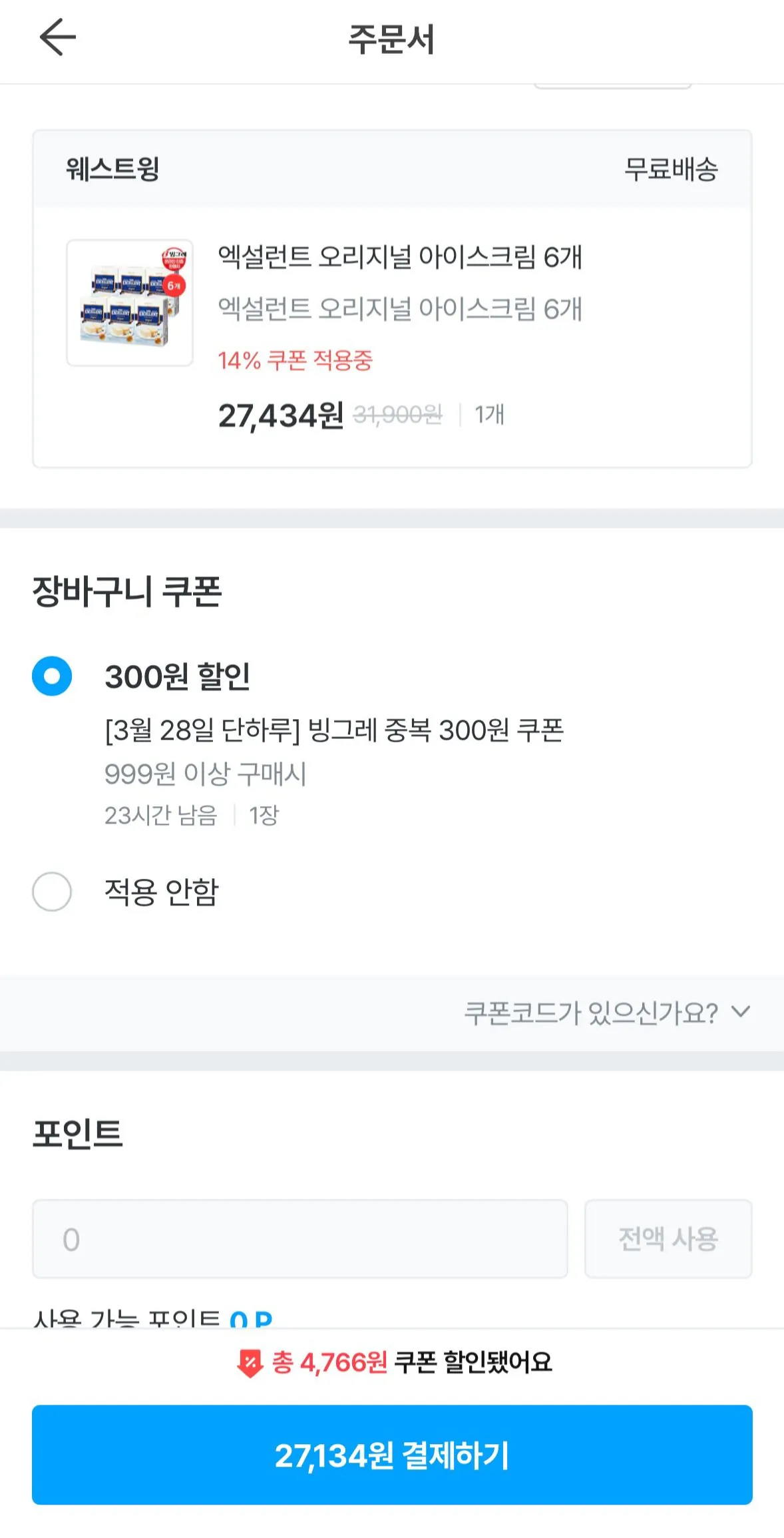Viewport: 784px width, 1538px height.
Task: Tap the 무료배송 shipping label
Action: (674, 169)
